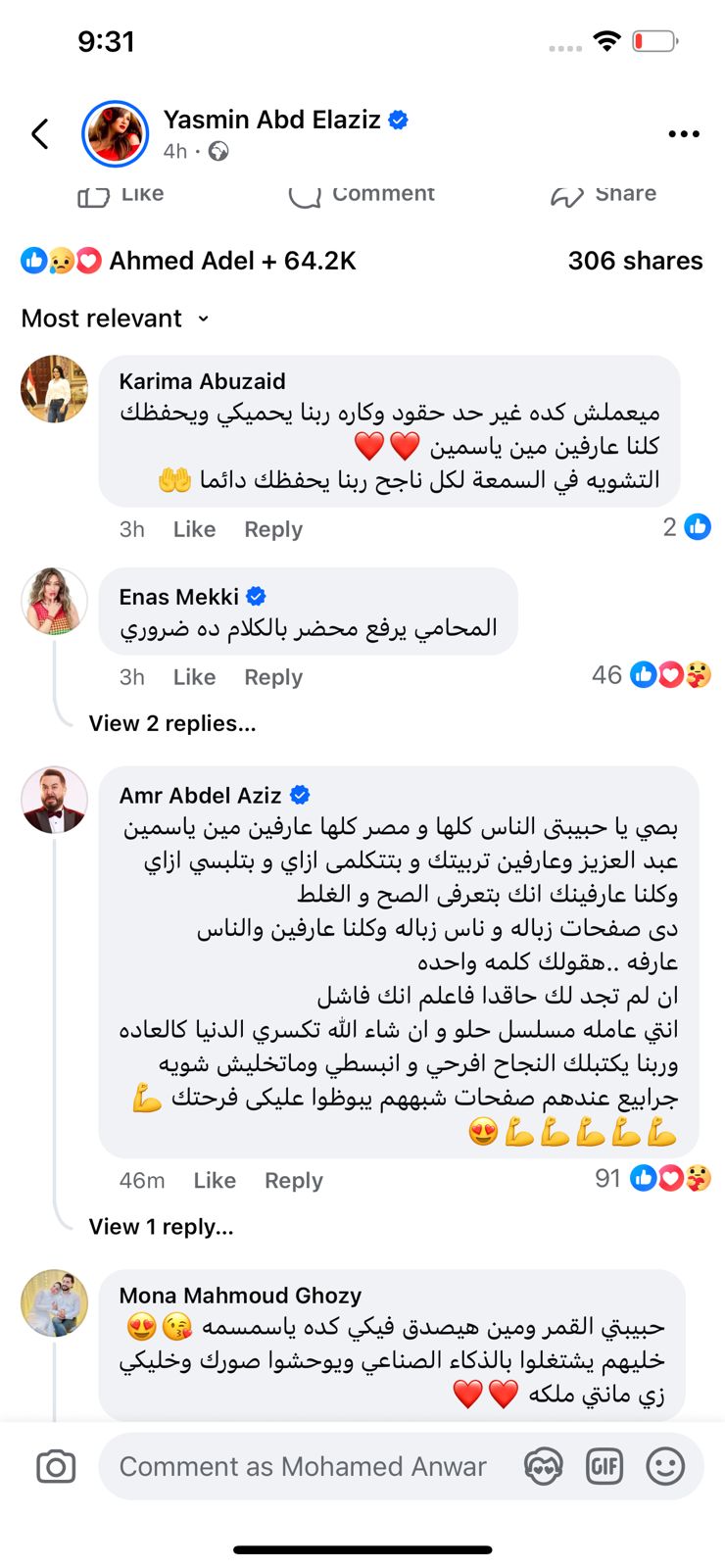Expand View 2 replies under Enas Mekki
Screen dimensions: 725x1568
pos(172,723)
